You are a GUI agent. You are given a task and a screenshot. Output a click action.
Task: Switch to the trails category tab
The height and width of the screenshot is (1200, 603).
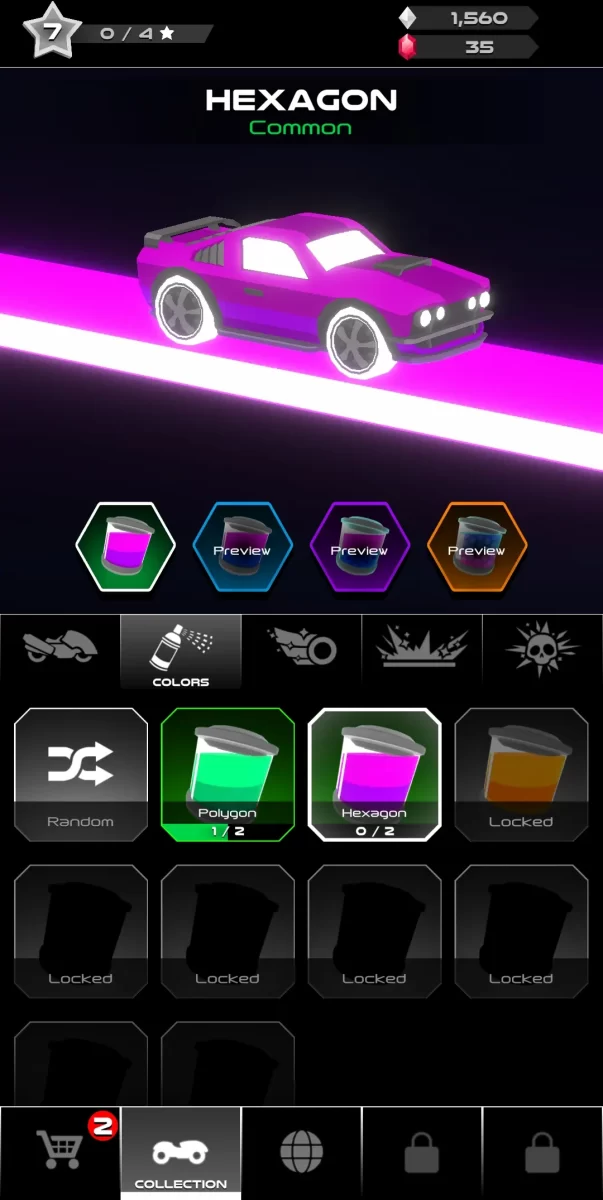pos(301,650)
